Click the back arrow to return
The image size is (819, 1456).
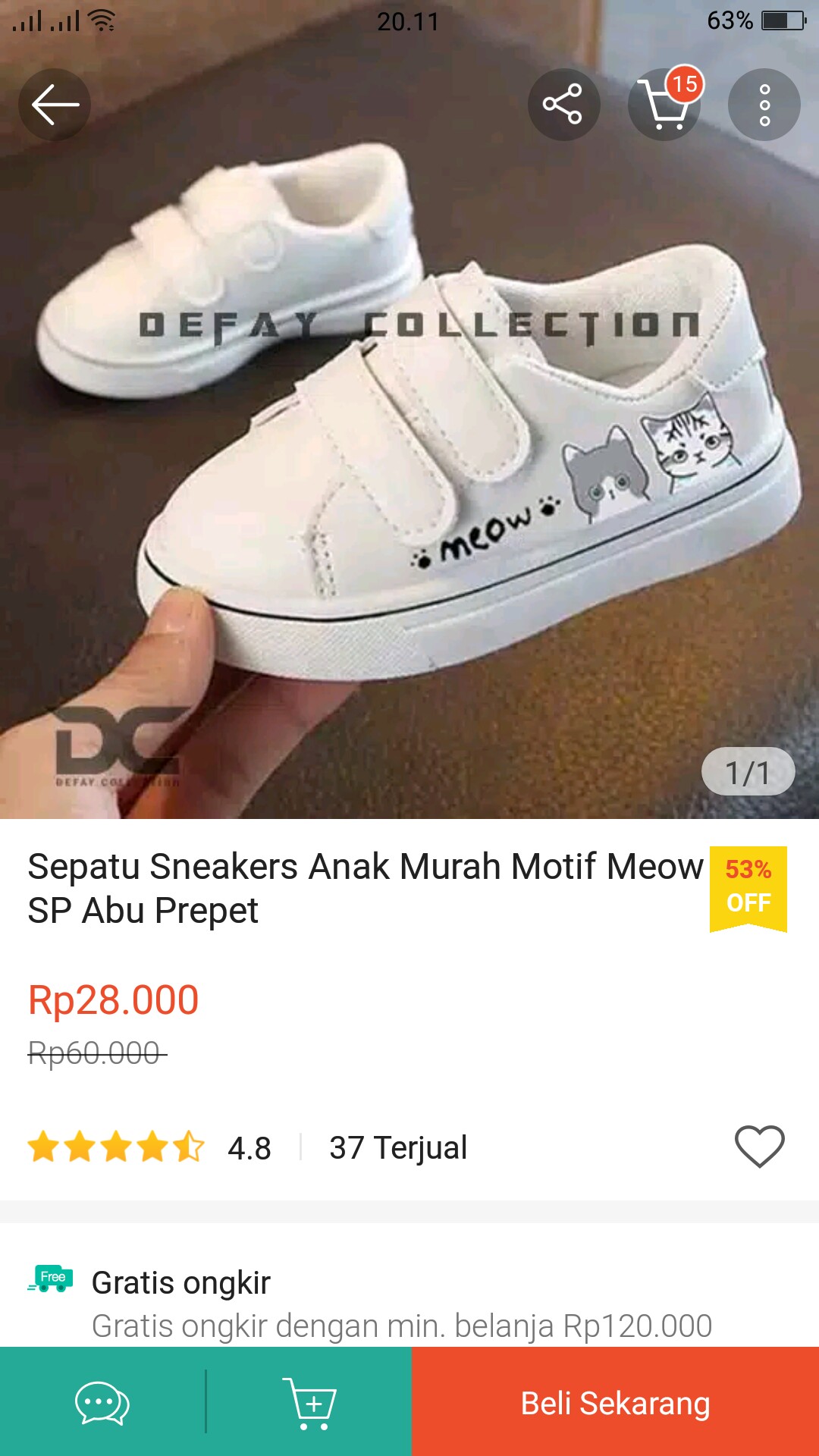54,105
